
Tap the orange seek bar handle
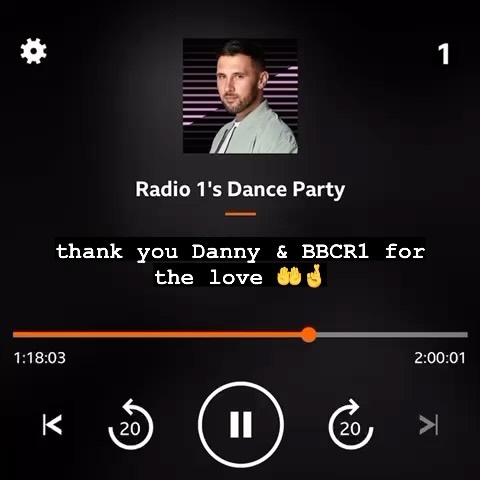click(x=309, y=334)
